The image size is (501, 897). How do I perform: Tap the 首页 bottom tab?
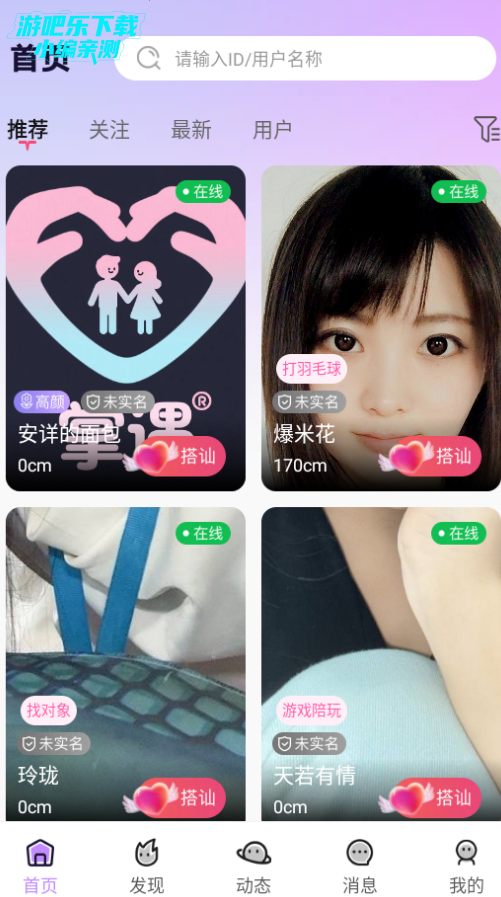40,866
